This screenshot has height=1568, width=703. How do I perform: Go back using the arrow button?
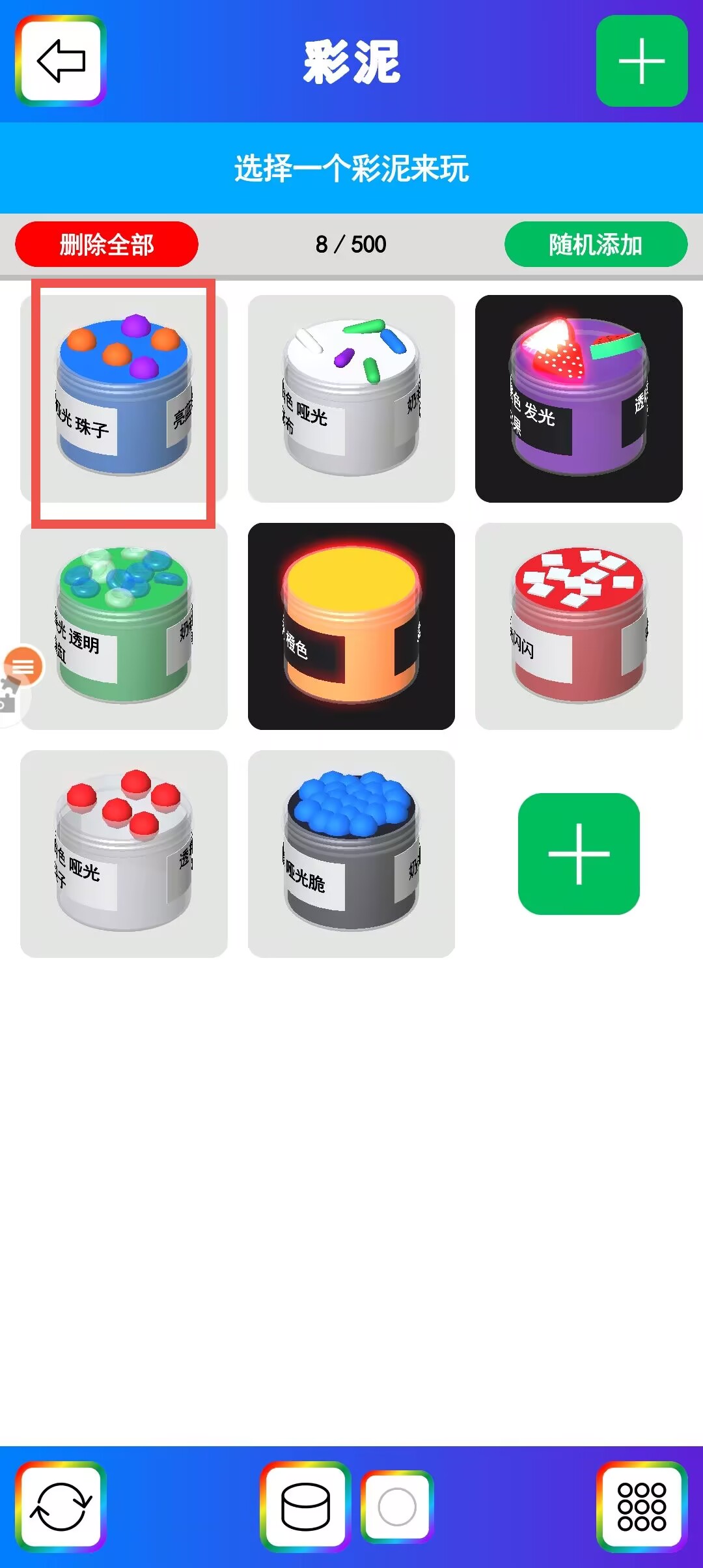61,61
